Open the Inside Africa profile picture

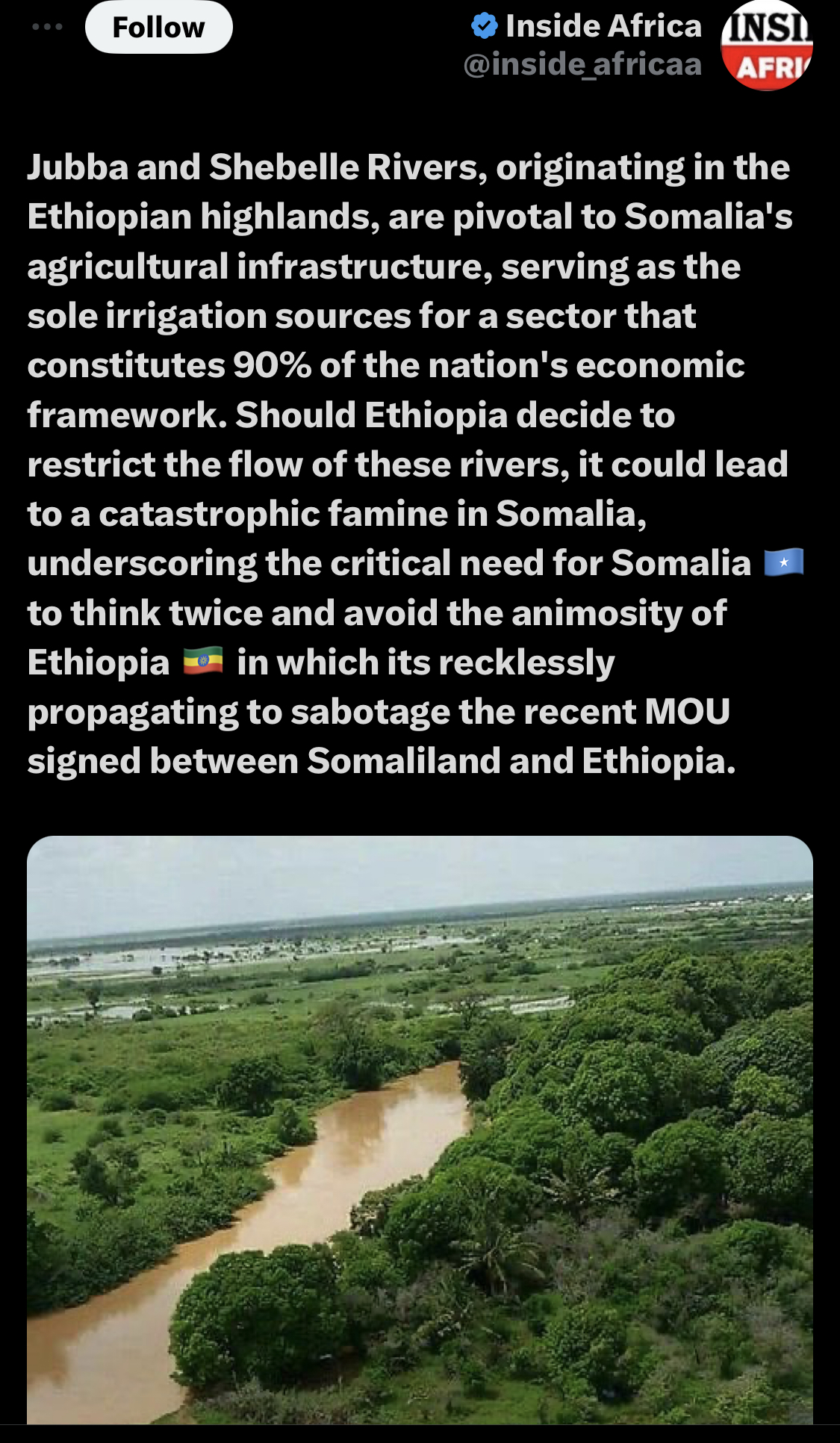point(766,46)
